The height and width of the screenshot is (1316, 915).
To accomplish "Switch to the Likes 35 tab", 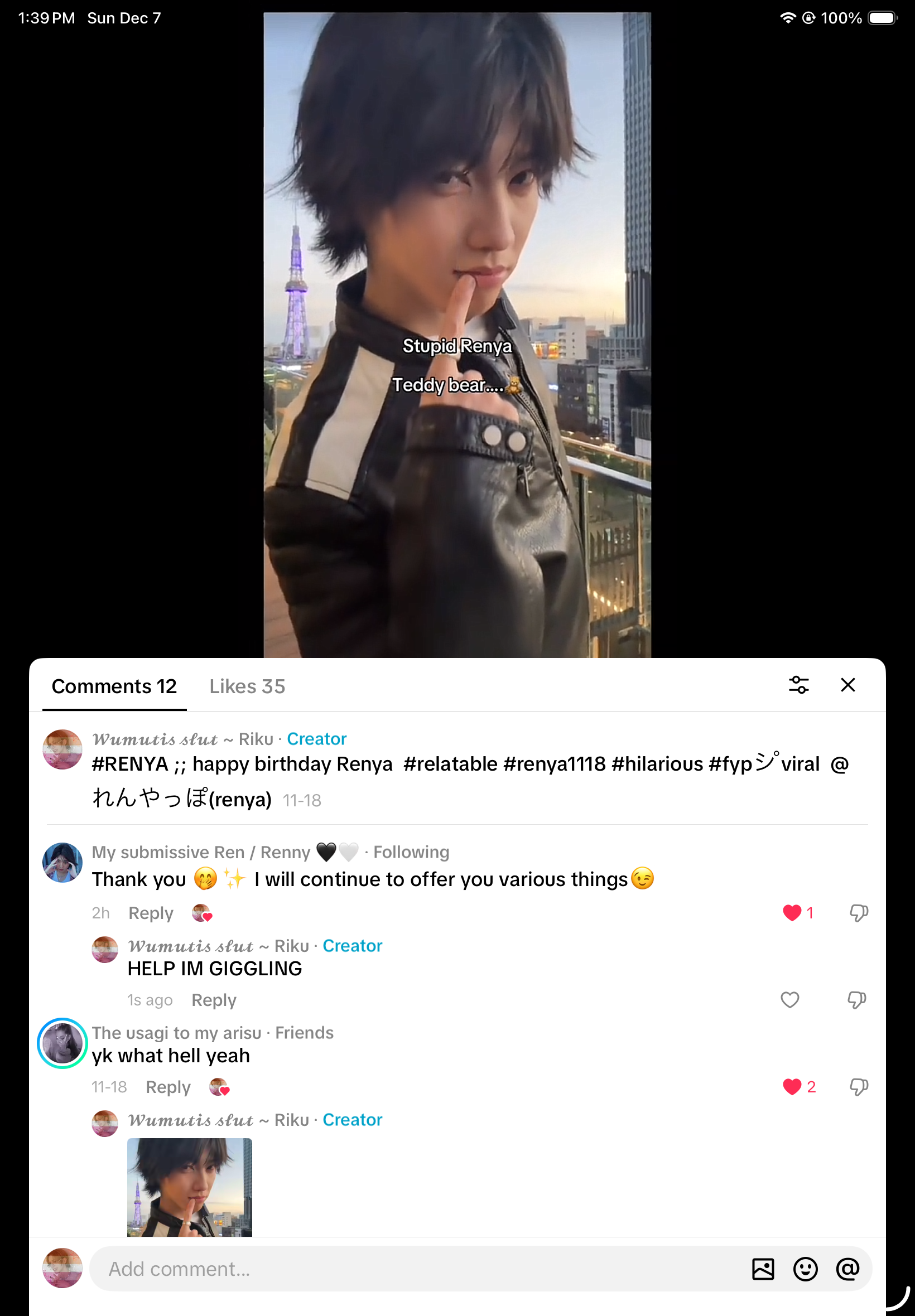I will 247,686.
